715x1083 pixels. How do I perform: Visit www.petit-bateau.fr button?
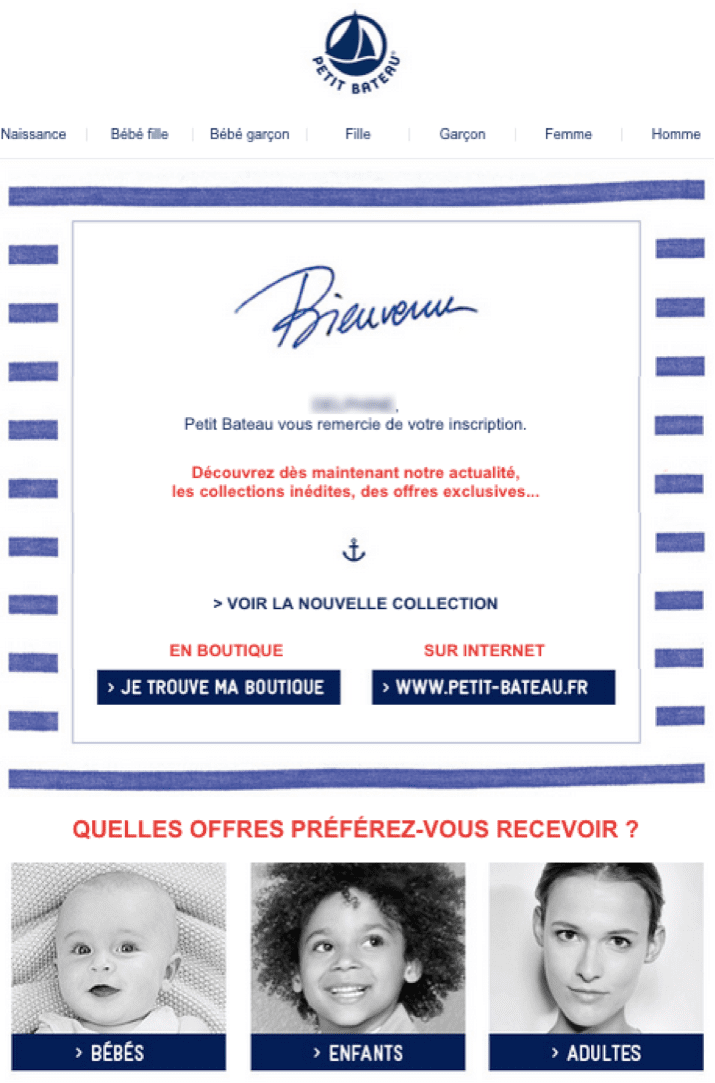(x=493, y=688)
